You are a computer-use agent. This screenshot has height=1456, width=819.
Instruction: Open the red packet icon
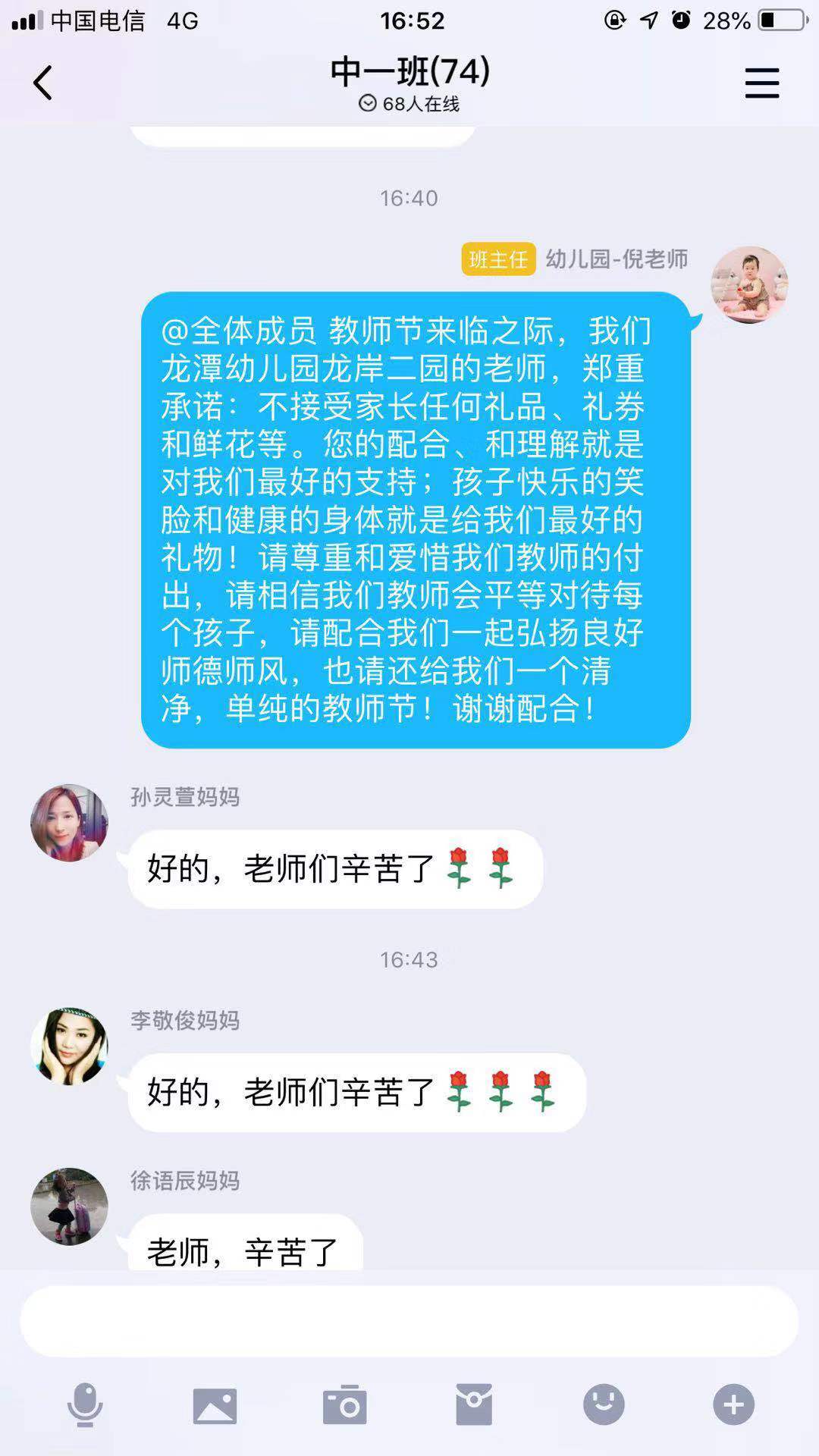[x=474, y=1404]
